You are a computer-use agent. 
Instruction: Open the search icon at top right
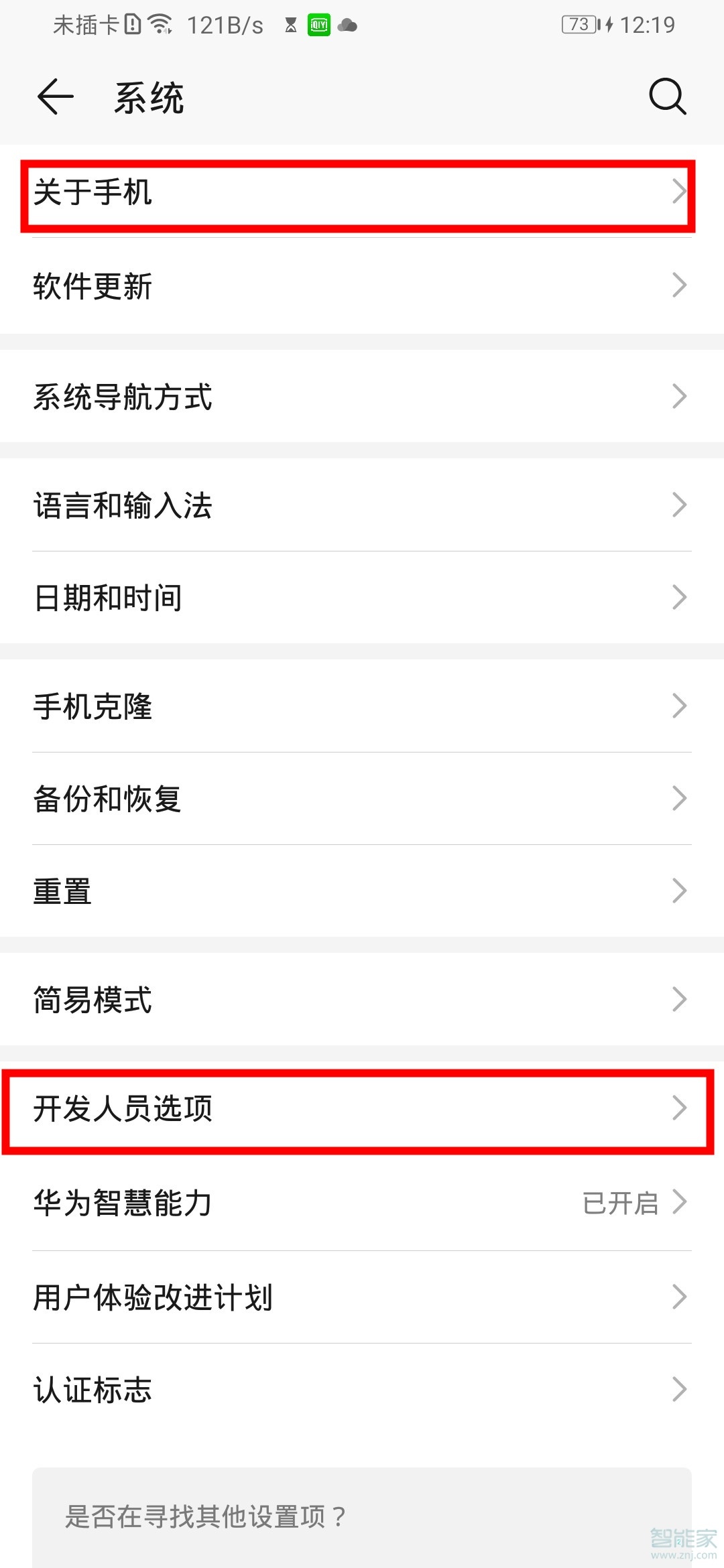tap(666, 97)
